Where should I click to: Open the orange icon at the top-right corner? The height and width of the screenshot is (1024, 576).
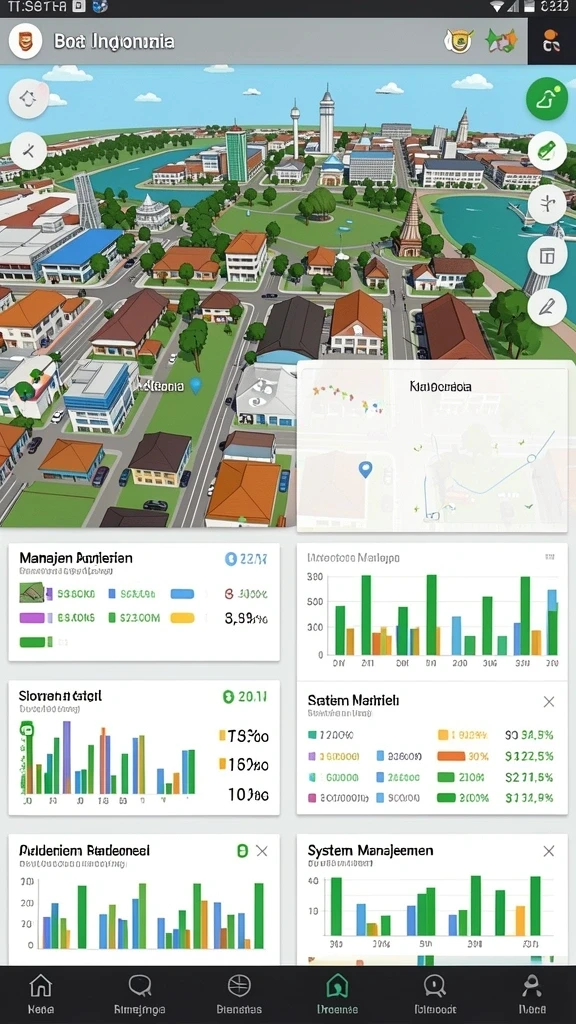551,41
